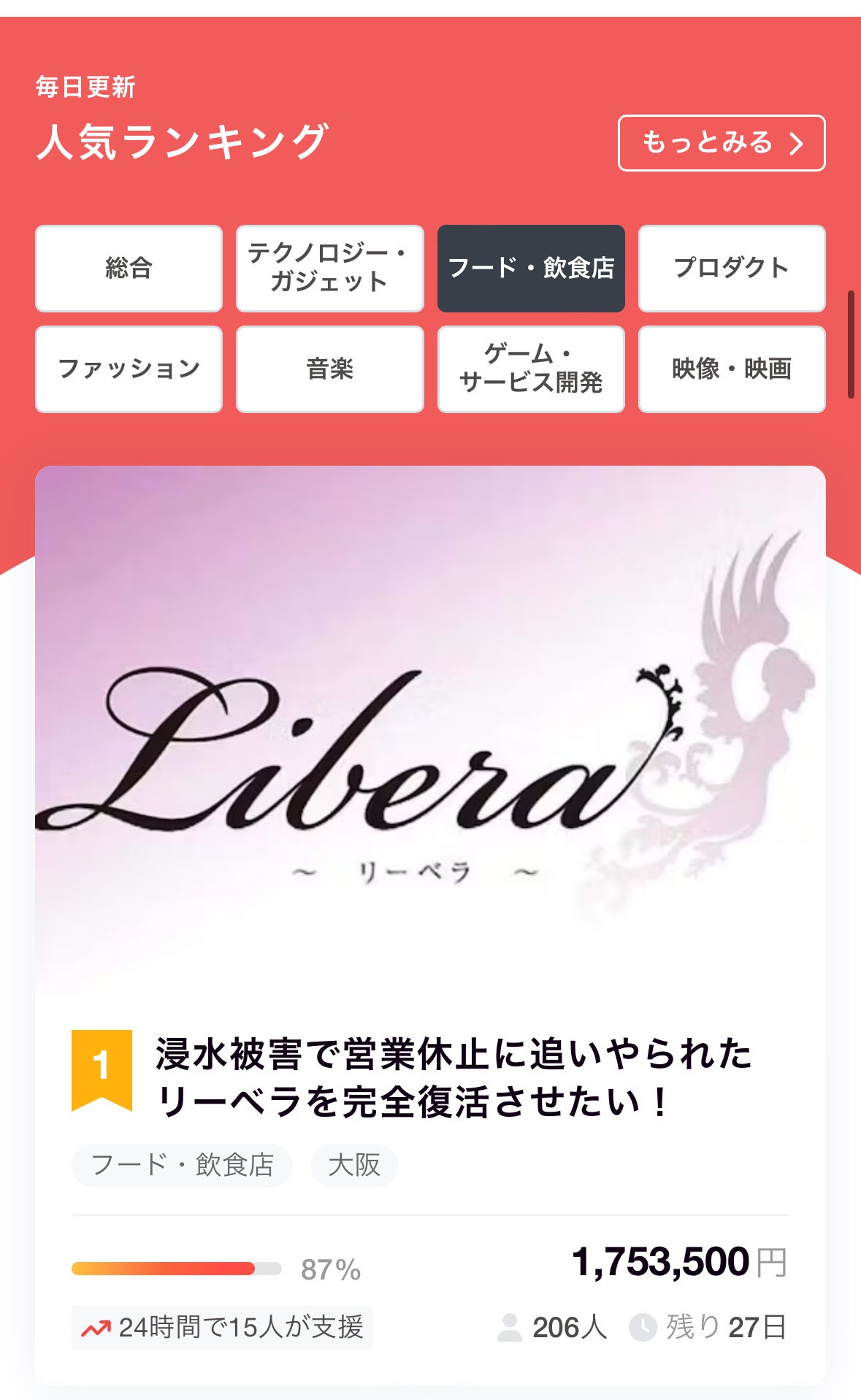861x1400 pixels.
Task: Switch to the プロダクト category
Action: tap(731, 268)
